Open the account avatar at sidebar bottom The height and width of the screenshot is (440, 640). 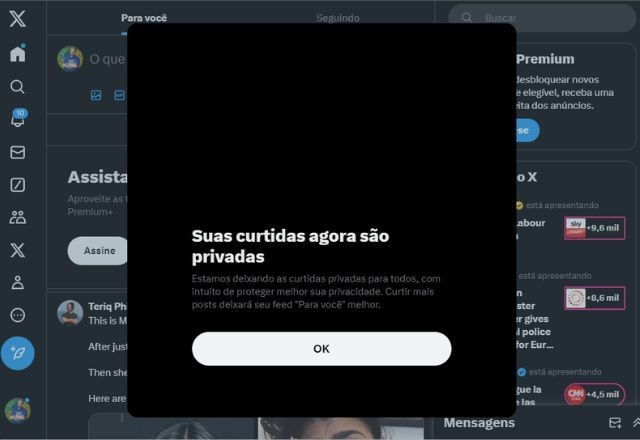tap(17, 410)
